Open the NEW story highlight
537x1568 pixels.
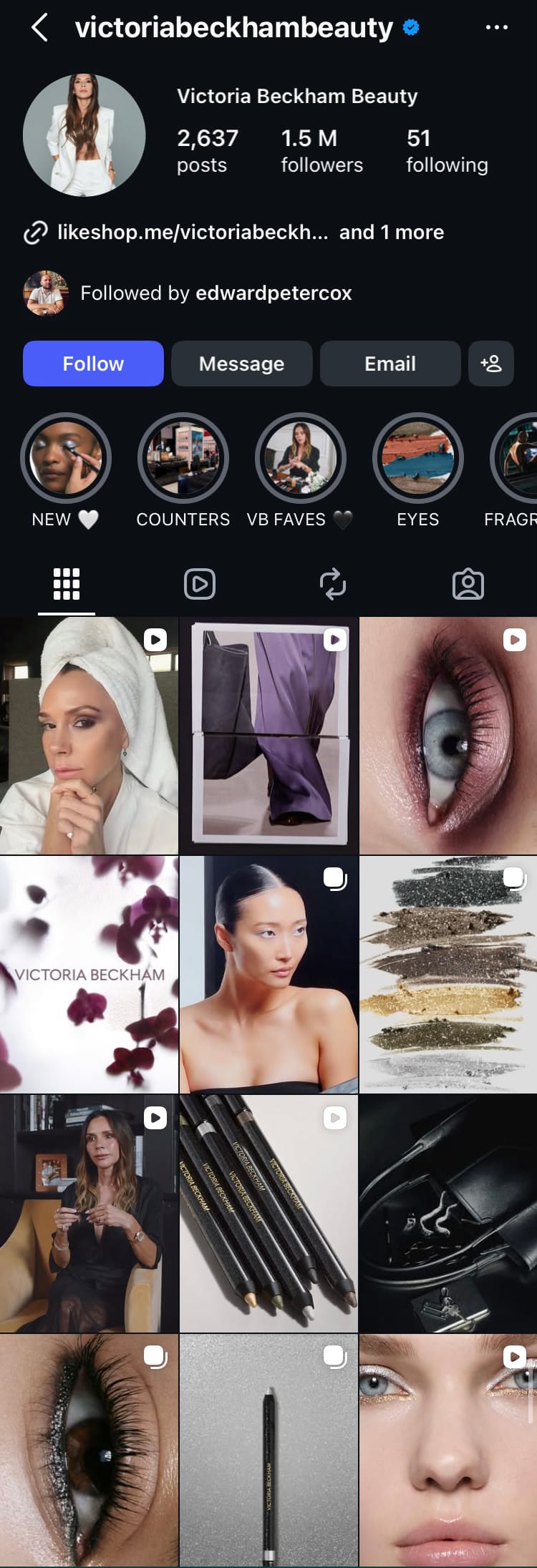pos(66,459)
